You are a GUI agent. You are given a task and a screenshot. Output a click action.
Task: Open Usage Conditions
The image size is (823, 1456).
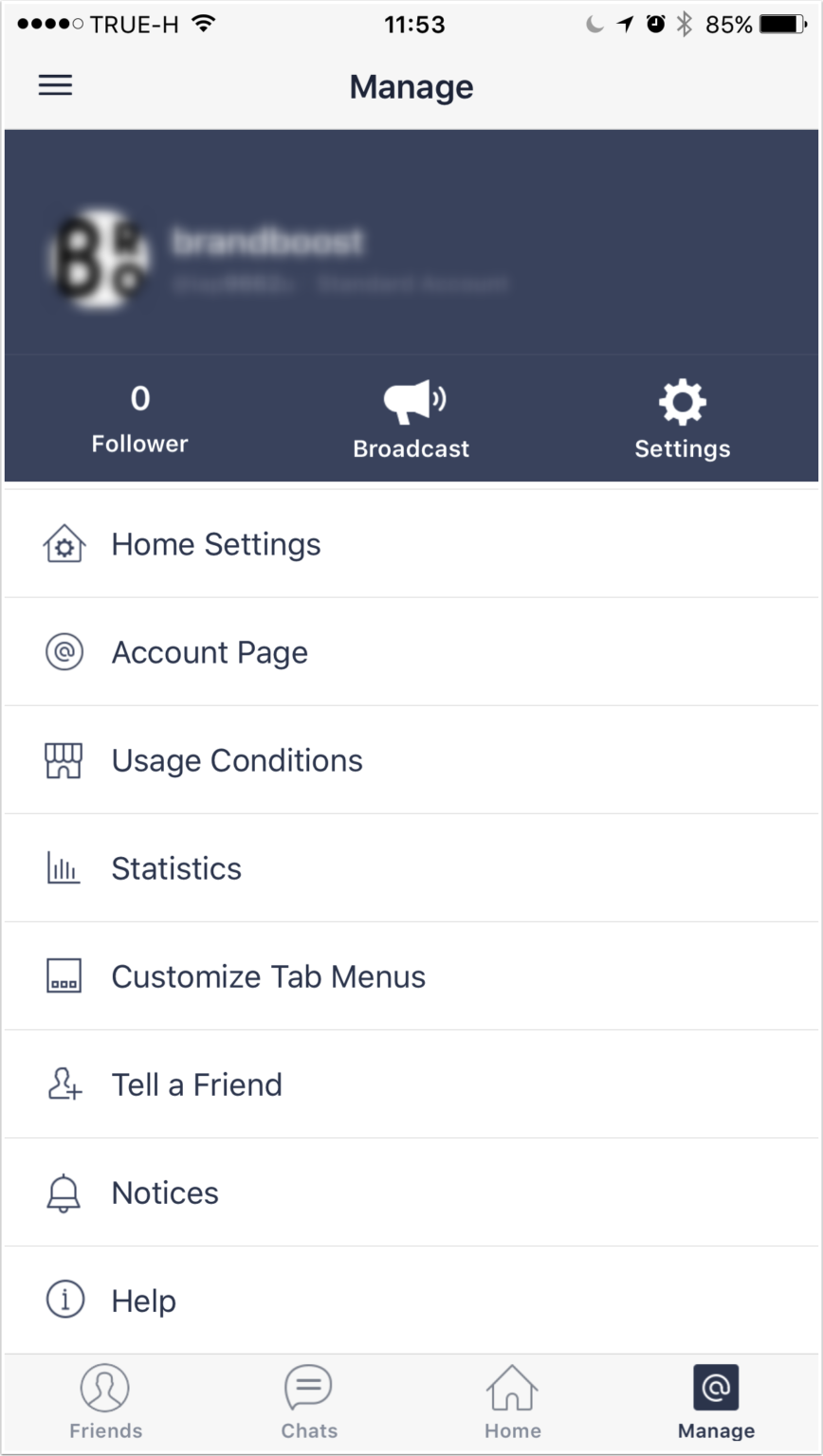[x=411, y=760]
